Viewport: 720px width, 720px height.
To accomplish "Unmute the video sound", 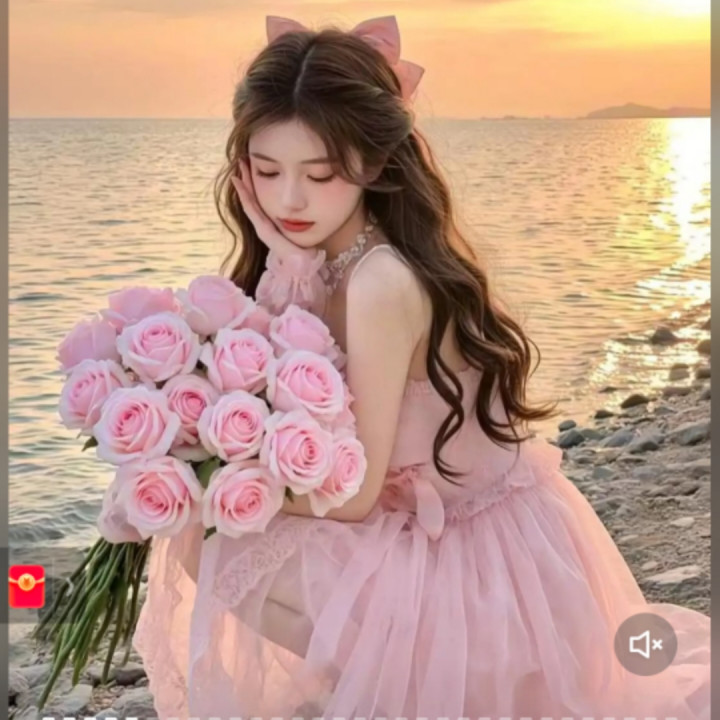I will coord(645,644).
